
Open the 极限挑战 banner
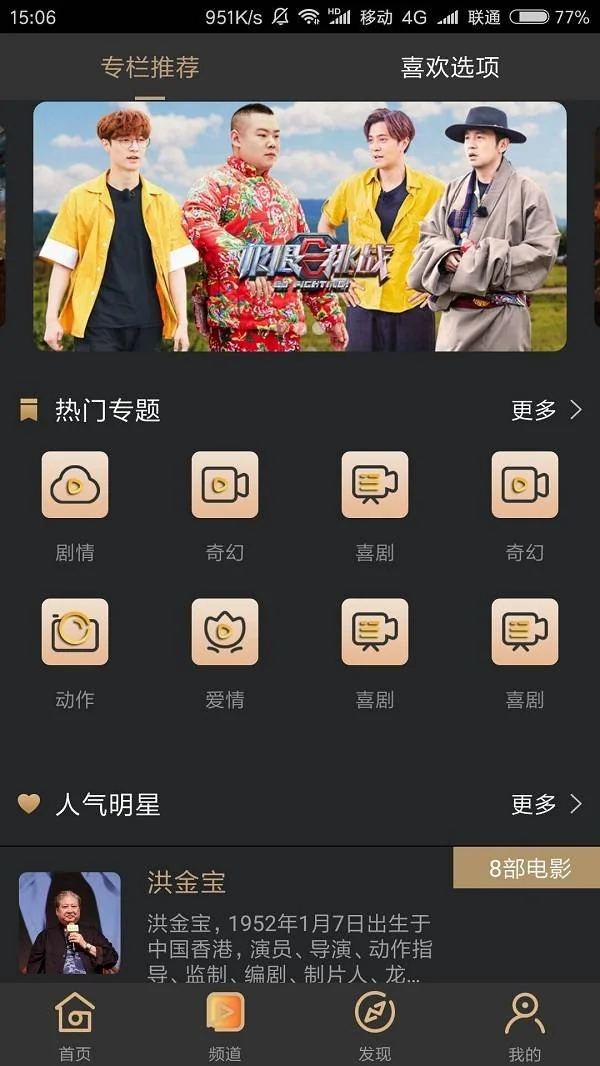(300, 227)
